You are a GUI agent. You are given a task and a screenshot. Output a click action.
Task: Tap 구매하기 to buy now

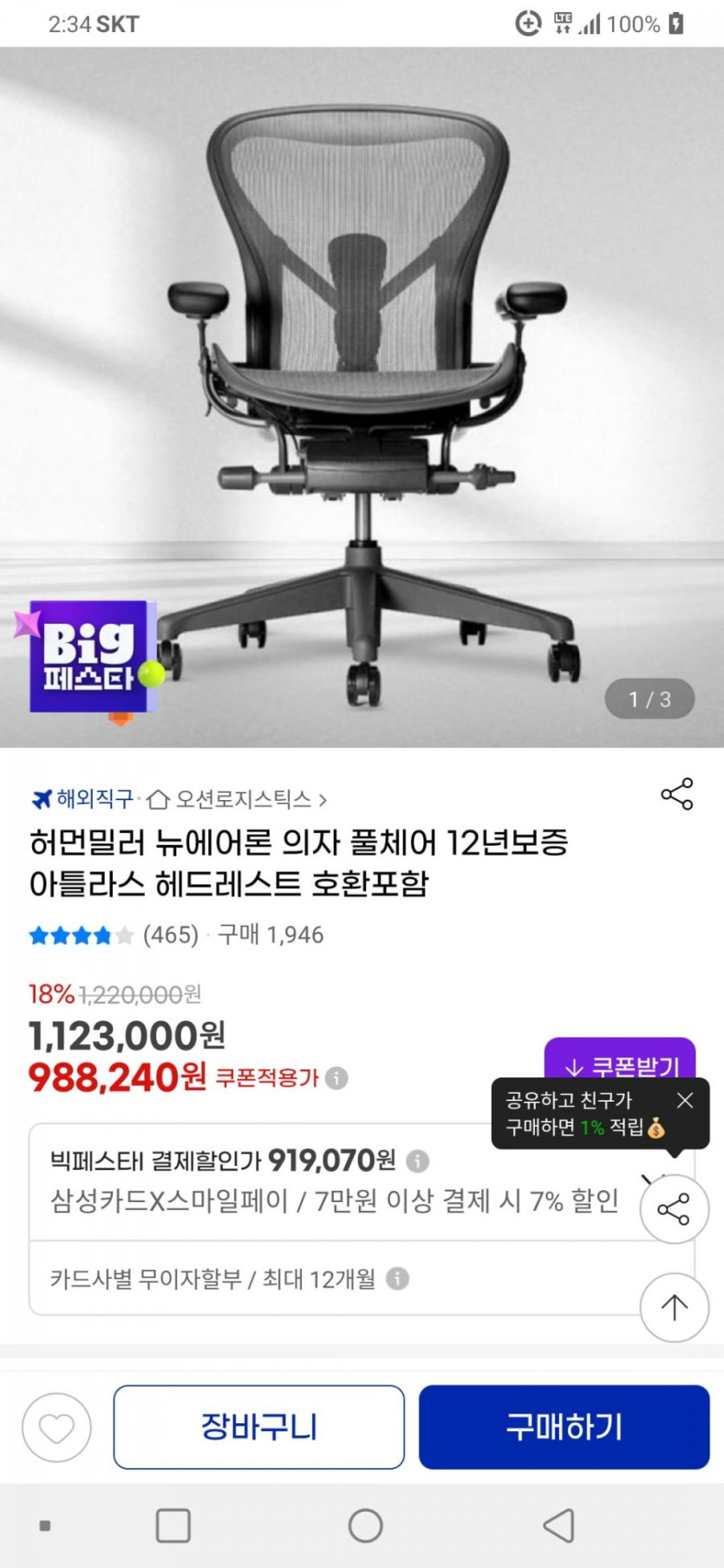point(564,1426)
